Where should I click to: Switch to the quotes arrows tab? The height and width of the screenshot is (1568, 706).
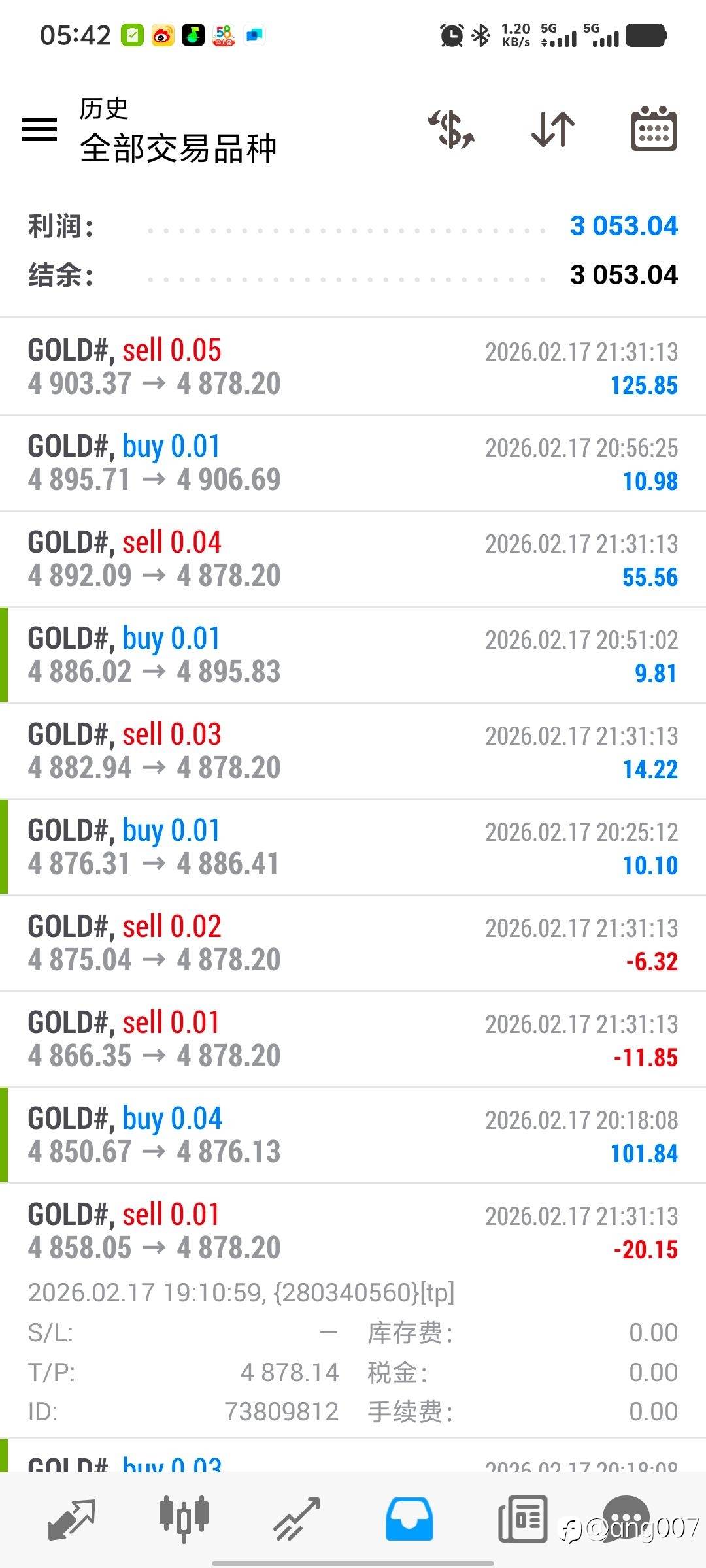(72, 1519)
